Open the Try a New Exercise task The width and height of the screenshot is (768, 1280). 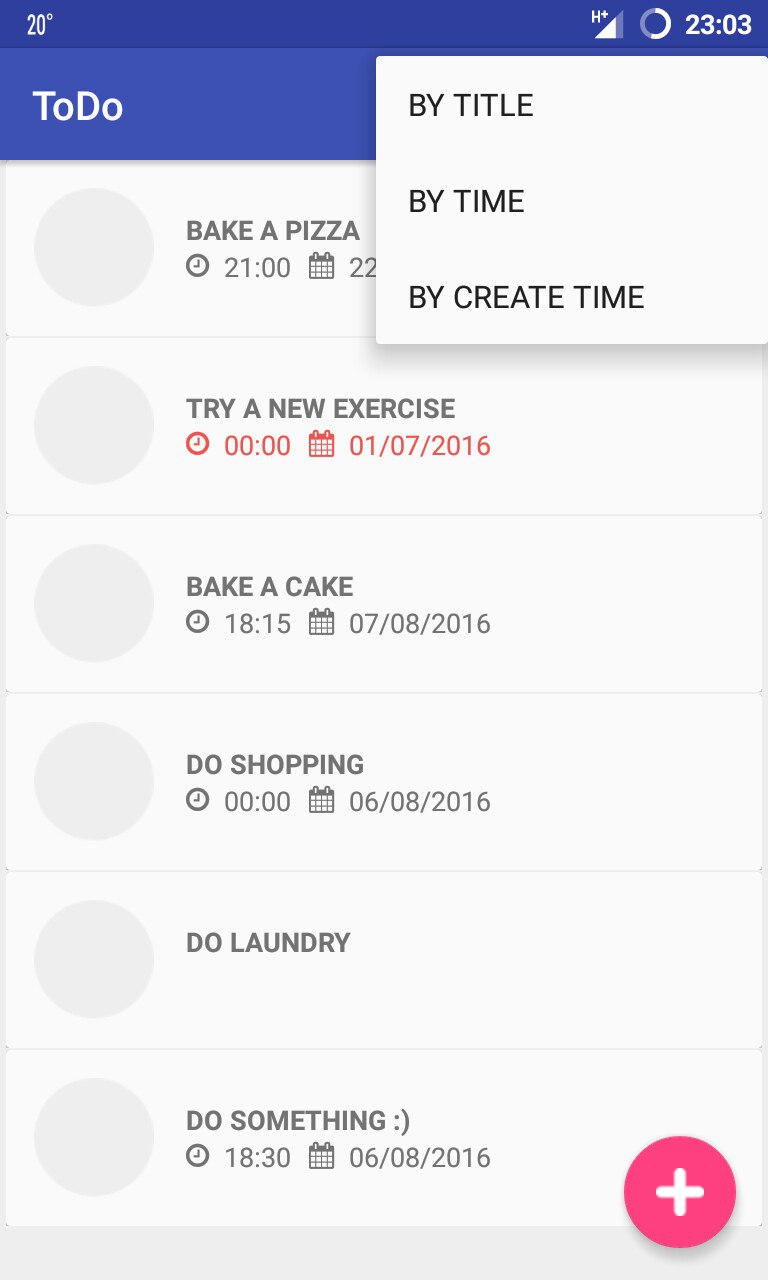(384, 426)
